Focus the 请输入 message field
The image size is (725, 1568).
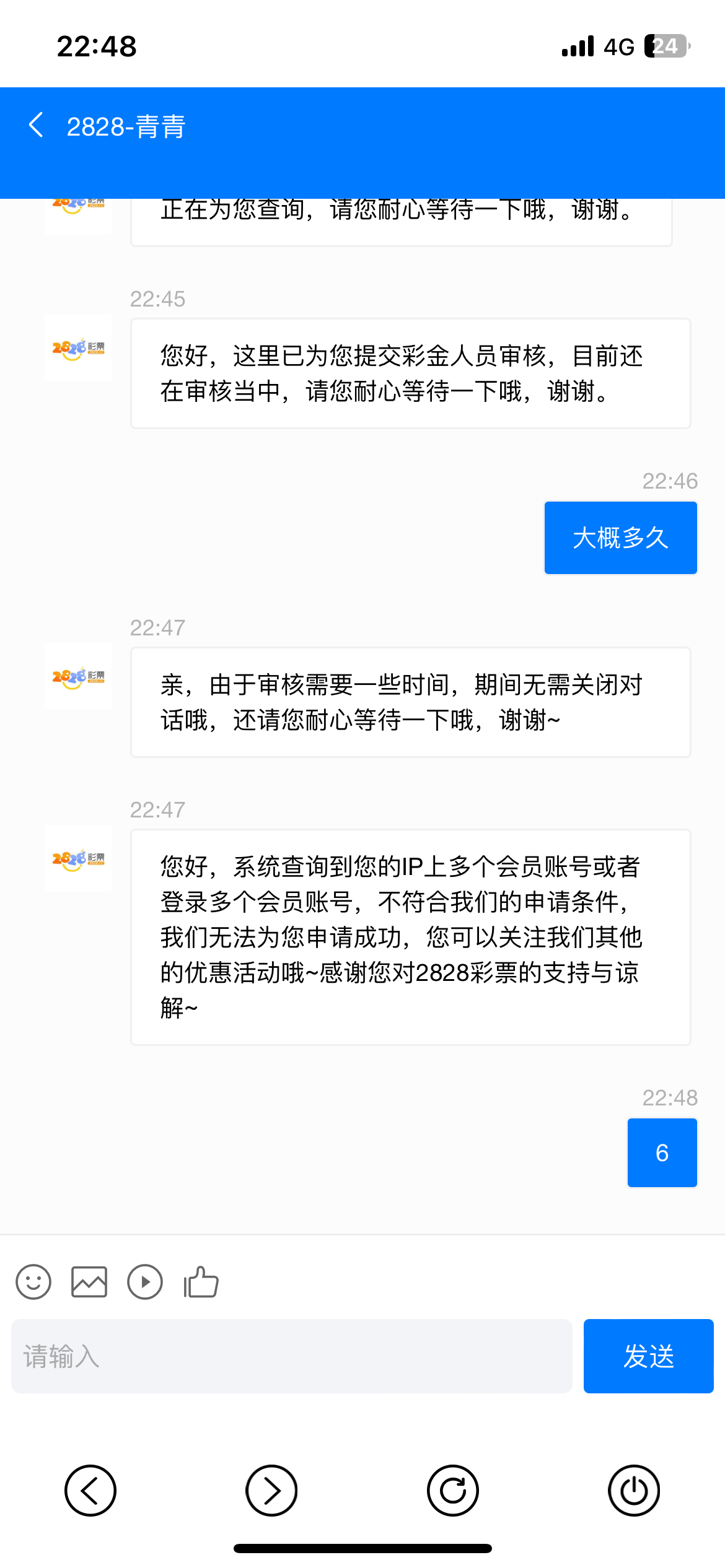click(291, 1356)
